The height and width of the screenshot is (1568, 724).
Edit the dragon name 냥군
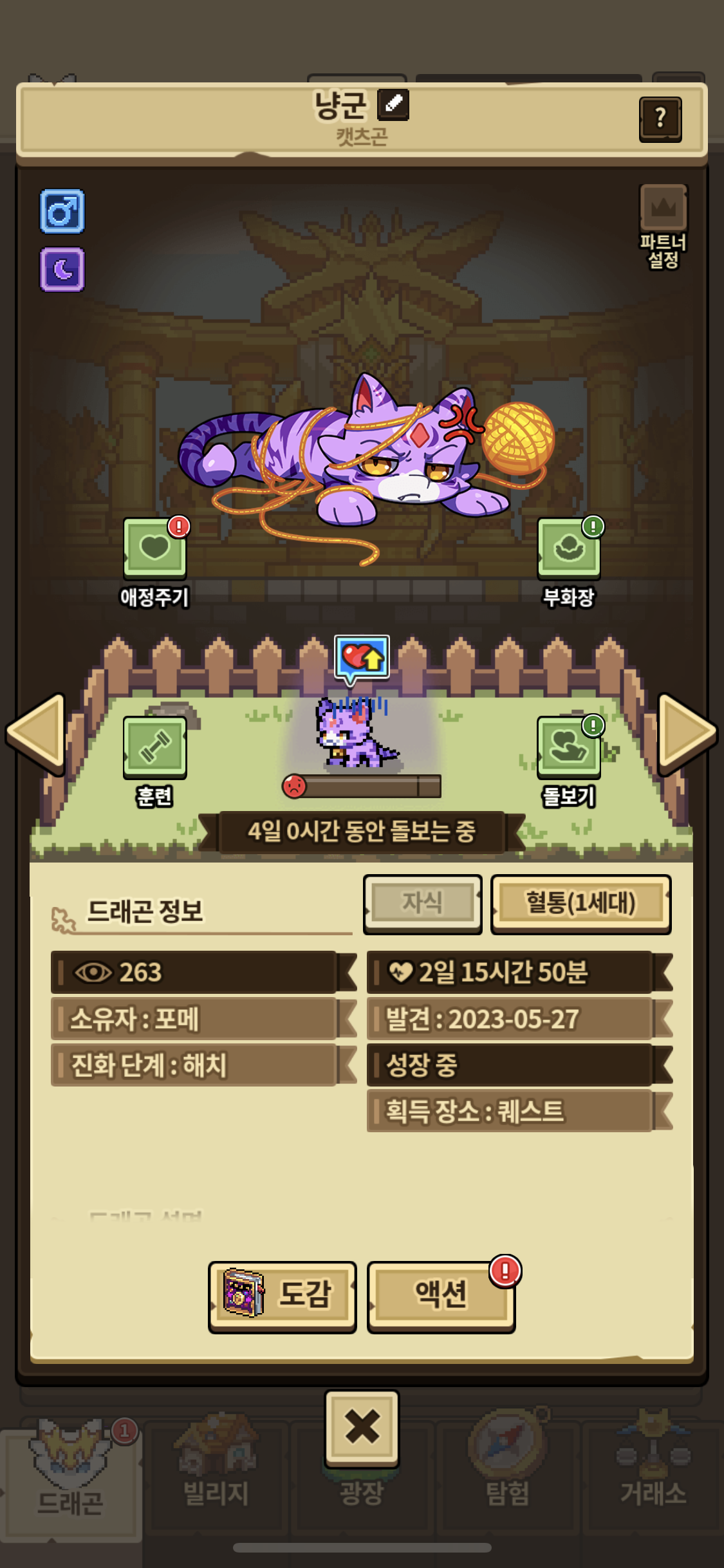[393, 104]
